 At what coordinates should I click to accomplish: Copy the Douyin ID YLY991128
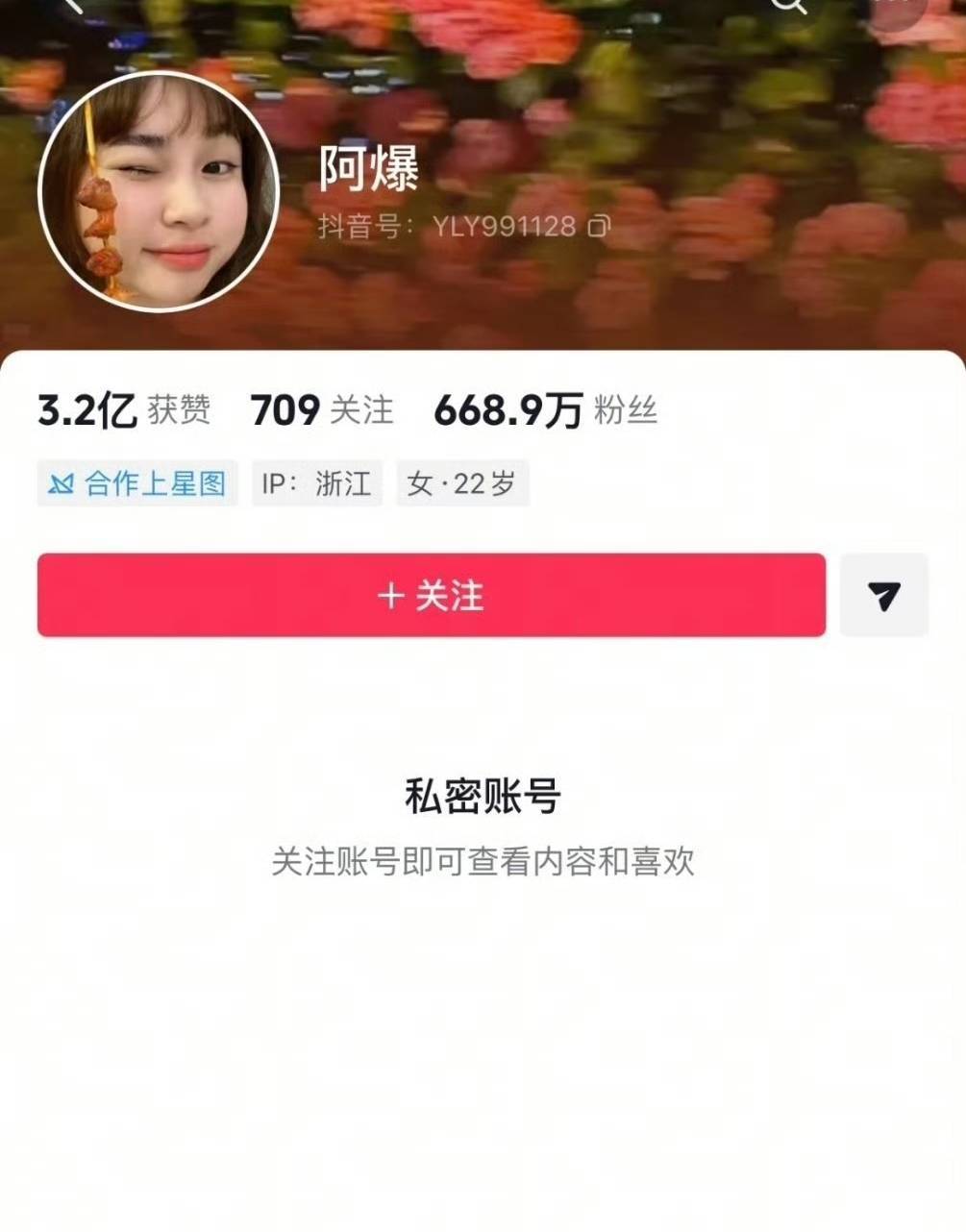click(599, 227)
